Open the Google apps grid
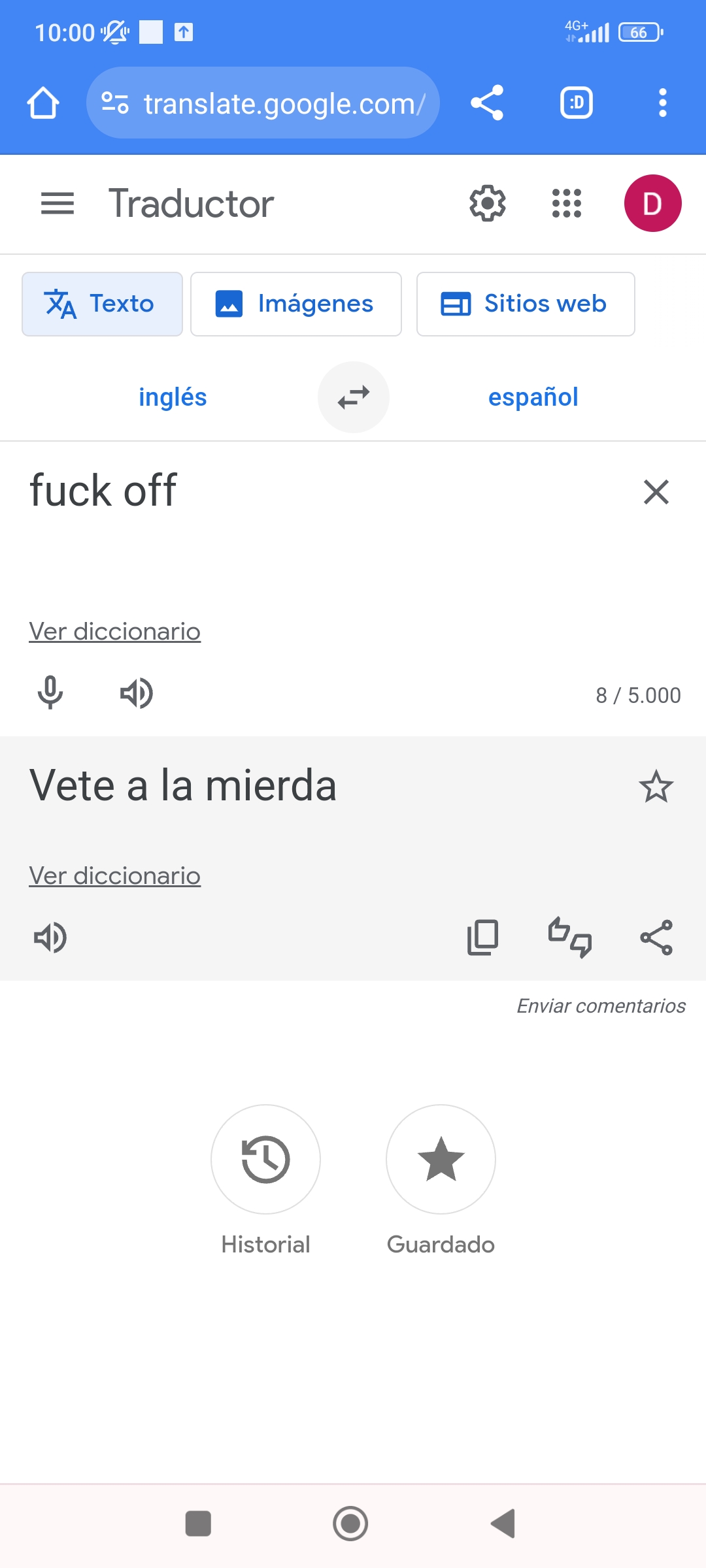Viewport: 706px width, 1568px height. coord(567,203)
